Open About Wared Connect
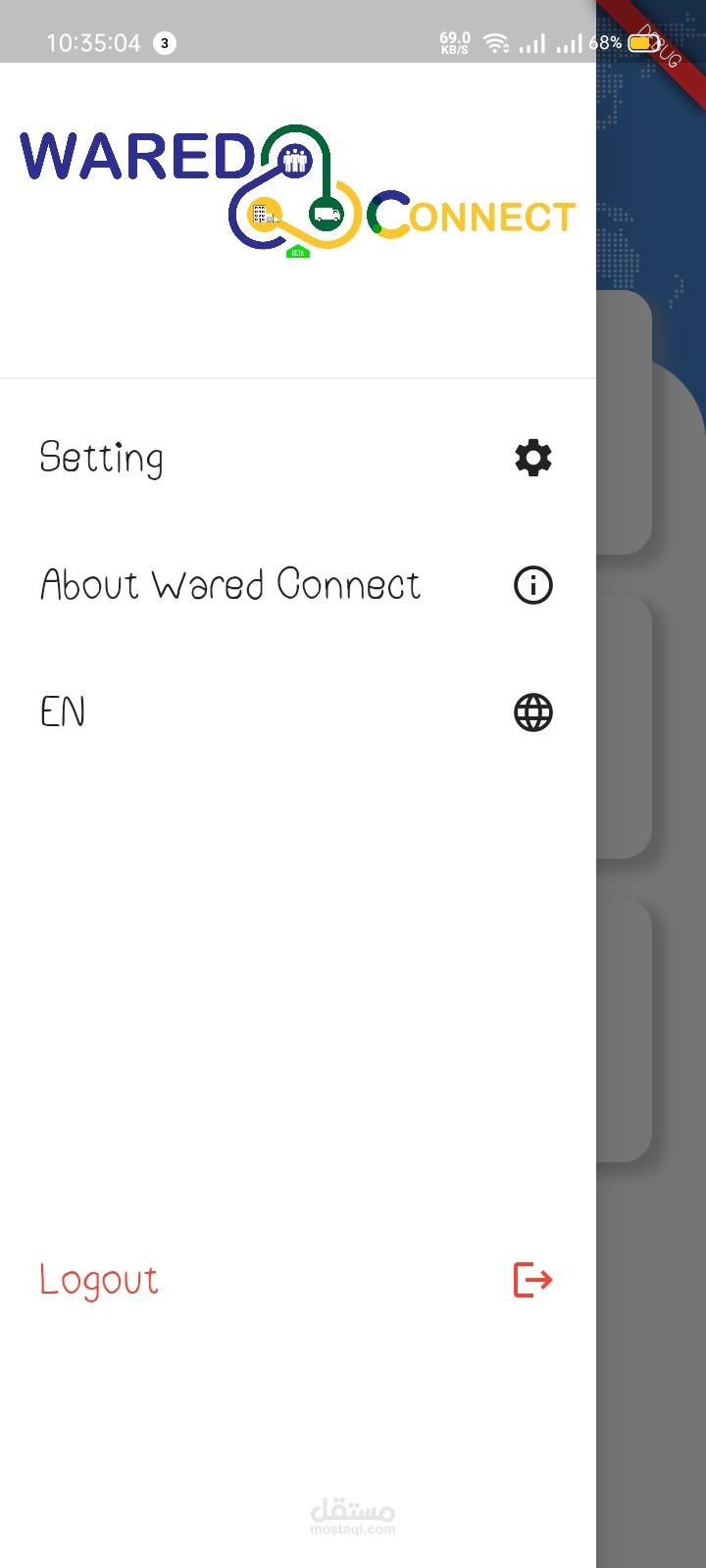The image size is (706, 1568). (297, 585)
